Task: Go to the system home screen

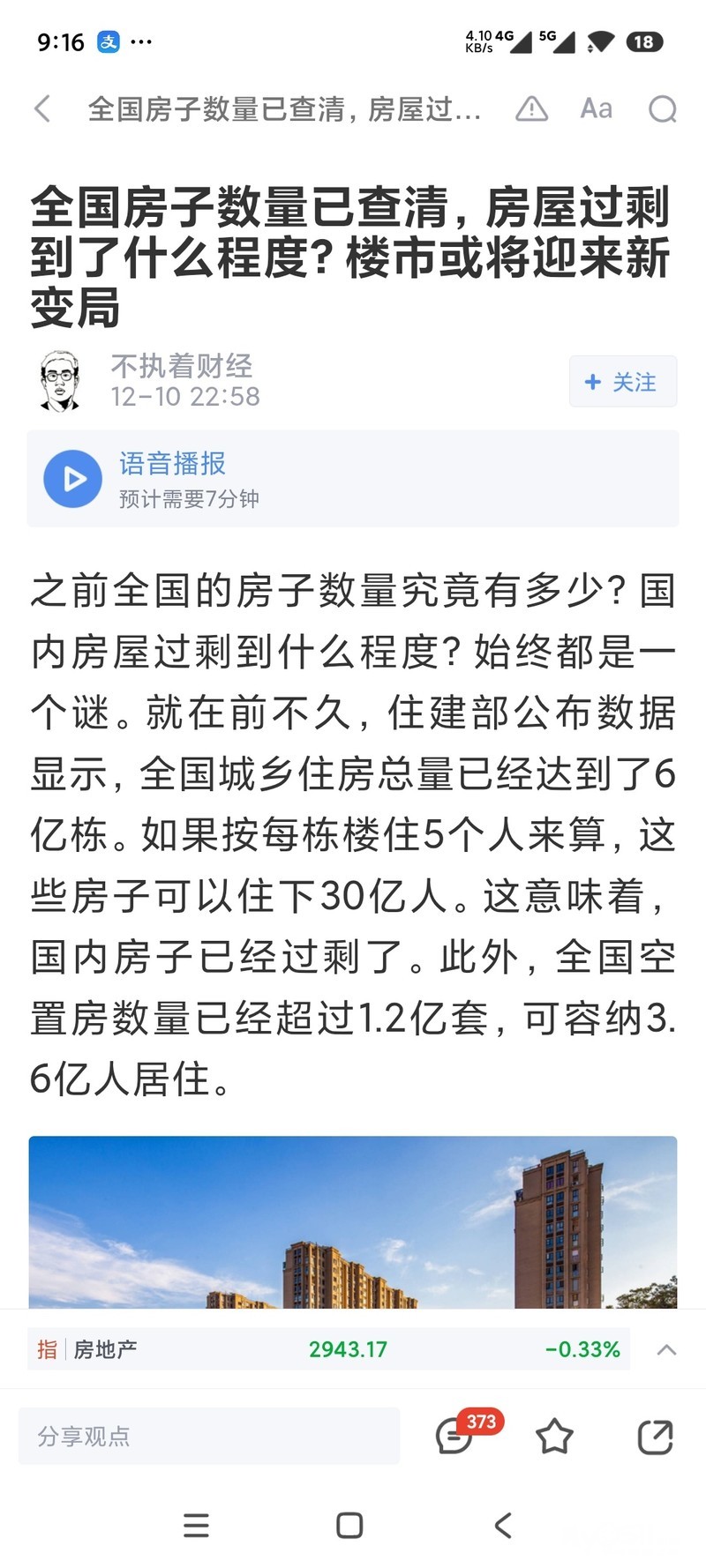Action: pos(349,1526)
